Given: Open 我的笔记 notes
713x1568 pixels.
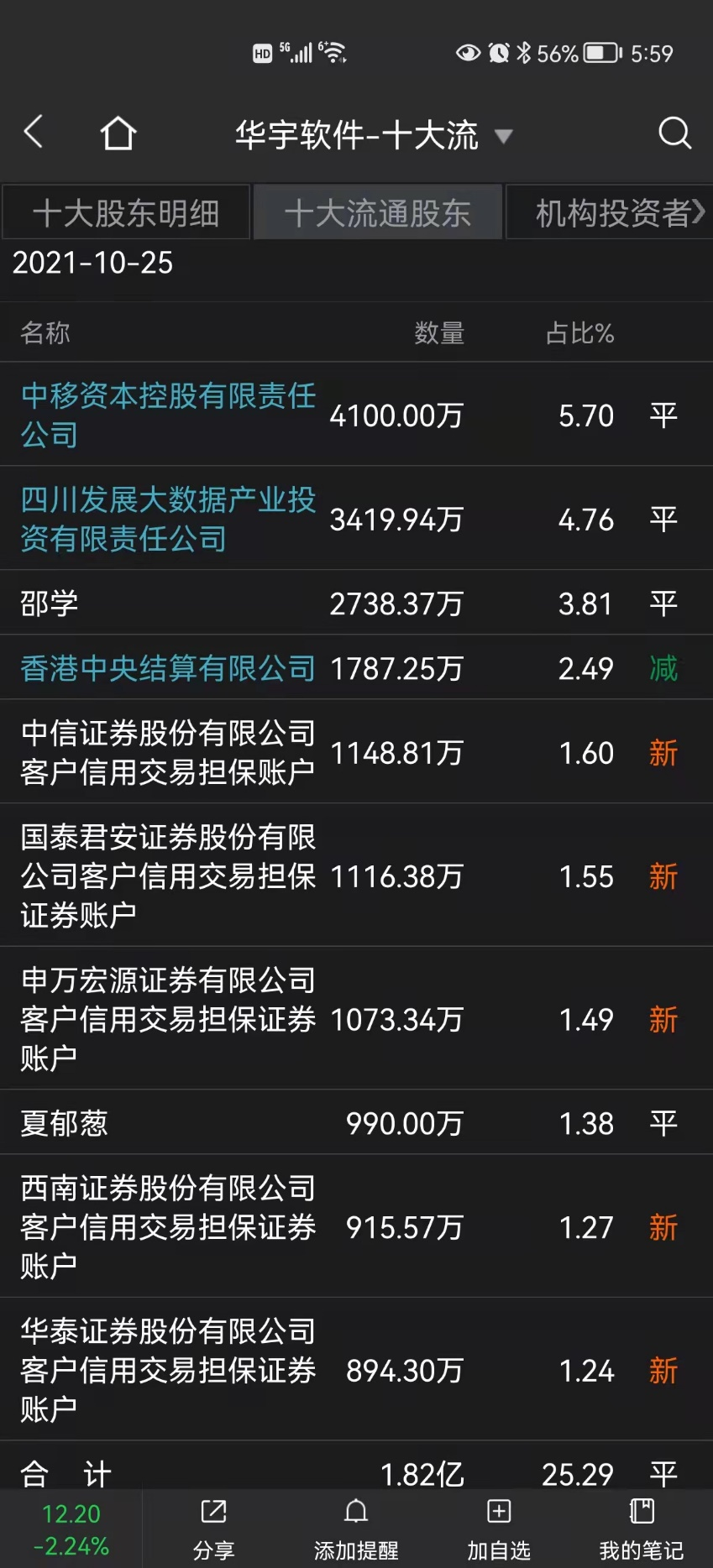Looking at the screenshot, I should point(642,1529).
